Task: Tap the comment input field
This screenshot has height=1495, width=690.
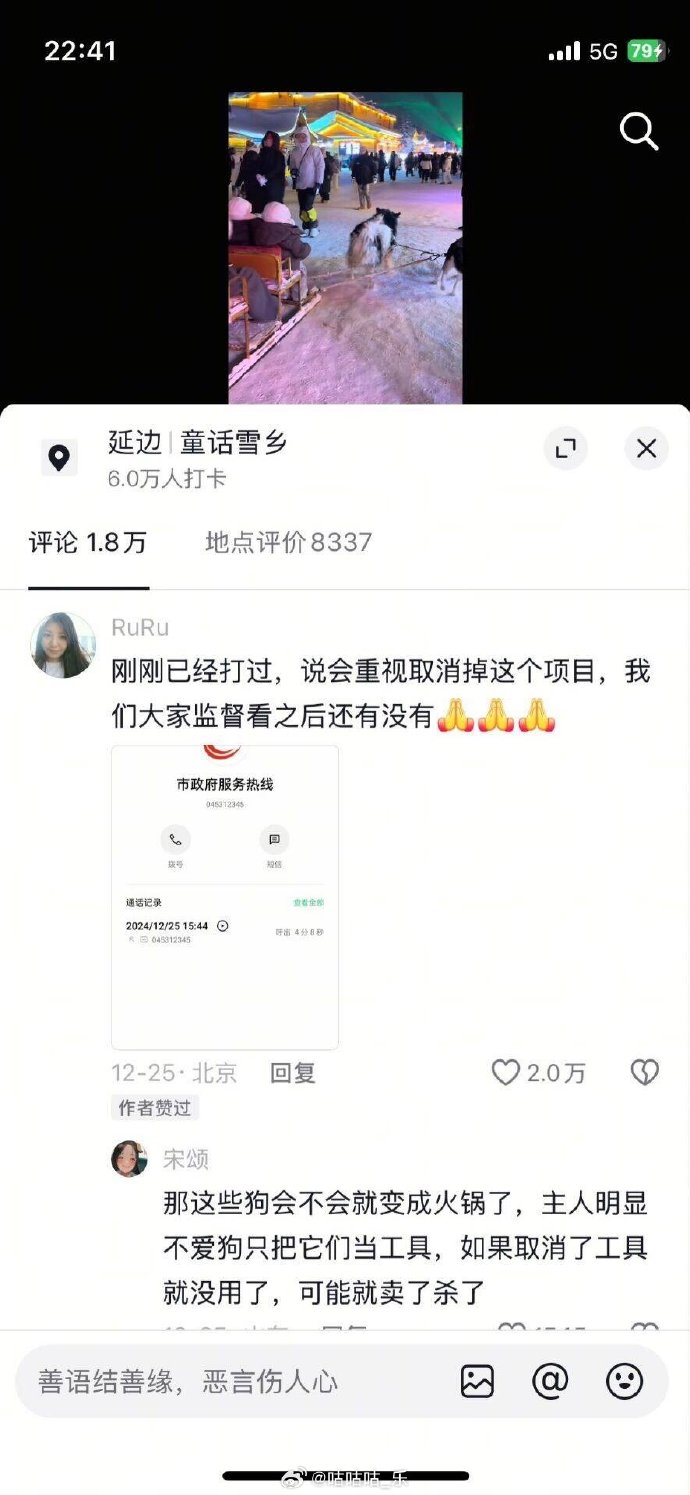Action: point(230,1382)
